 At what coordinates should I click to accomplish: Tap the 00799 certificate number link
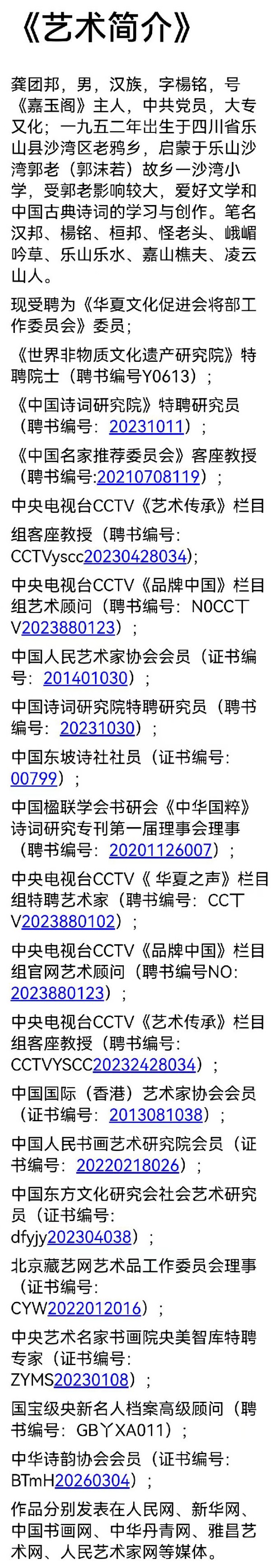click(x=33, y=778)
